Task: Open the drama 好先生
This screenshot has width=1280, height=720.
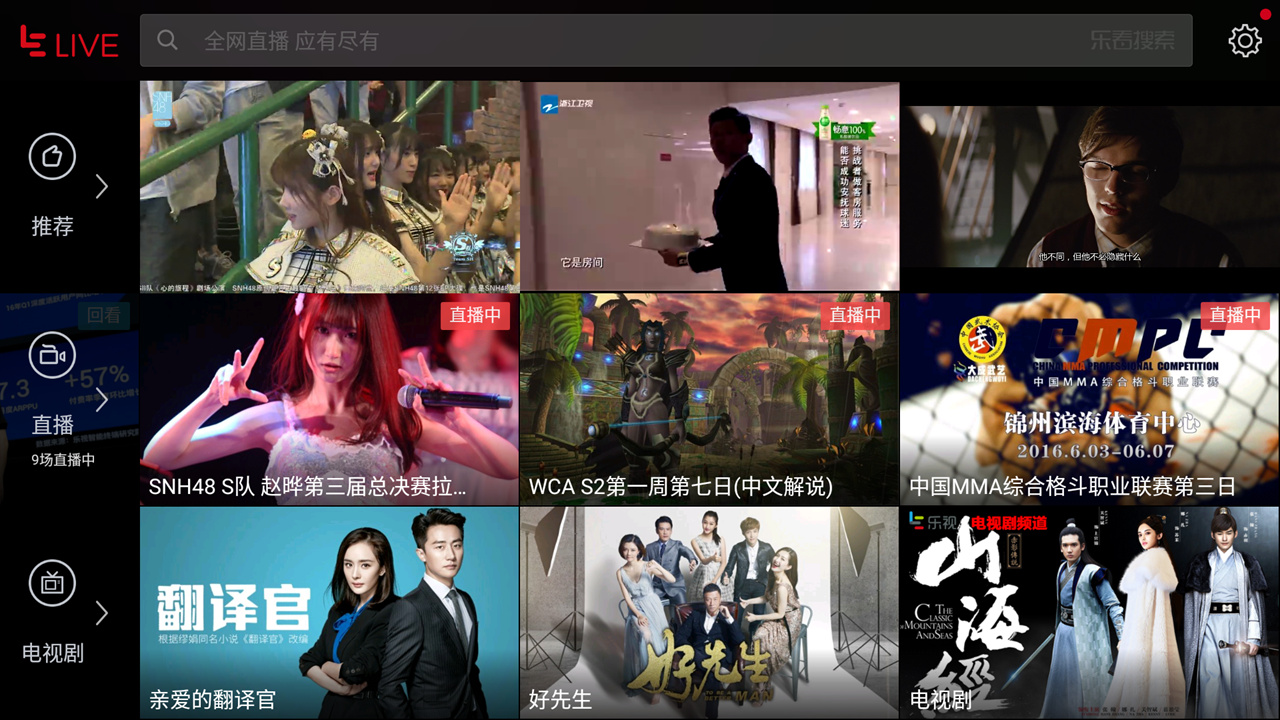Action: pos(709,612)
